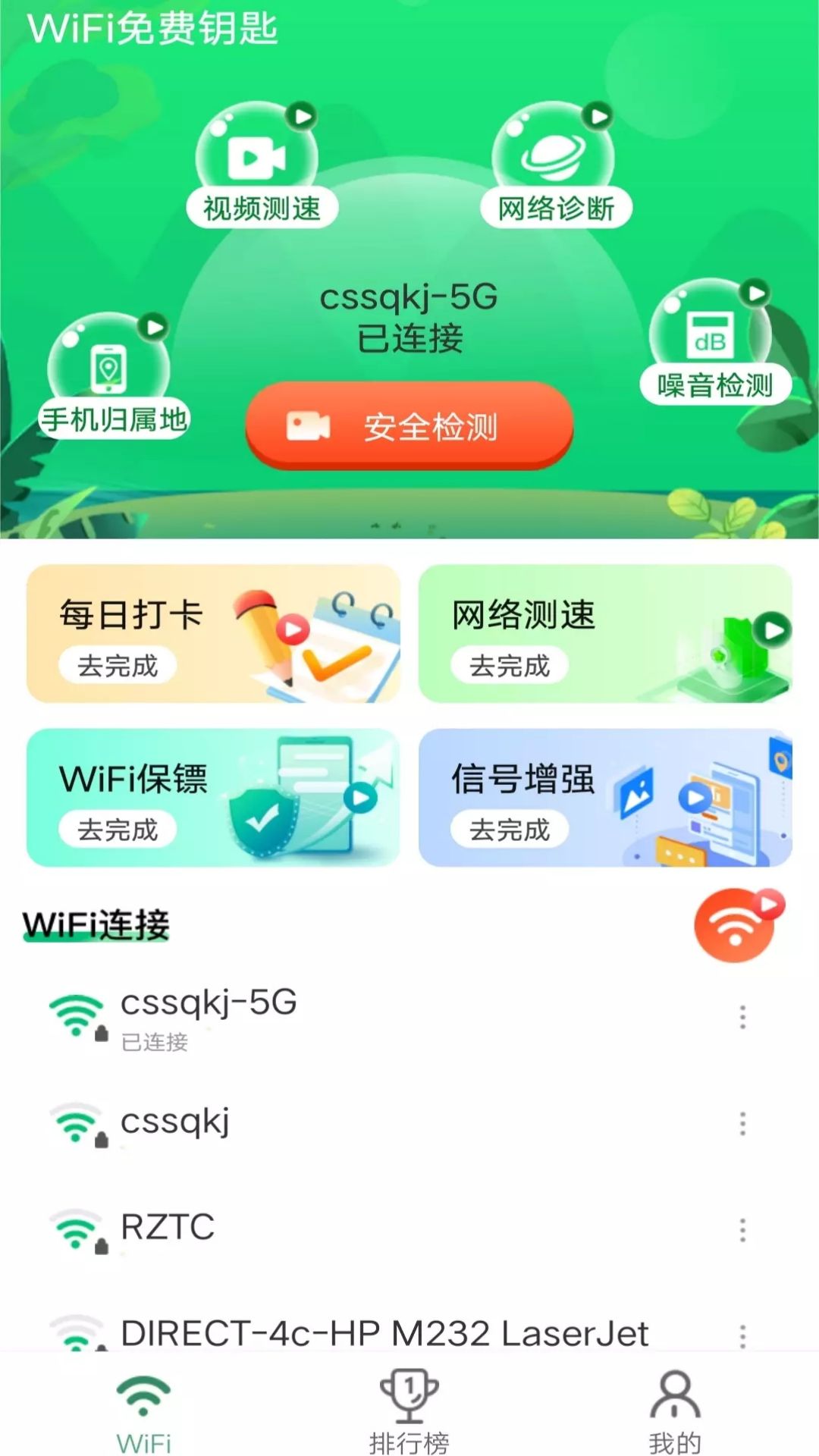Open the WiFi保镖 card

(213, 798)
